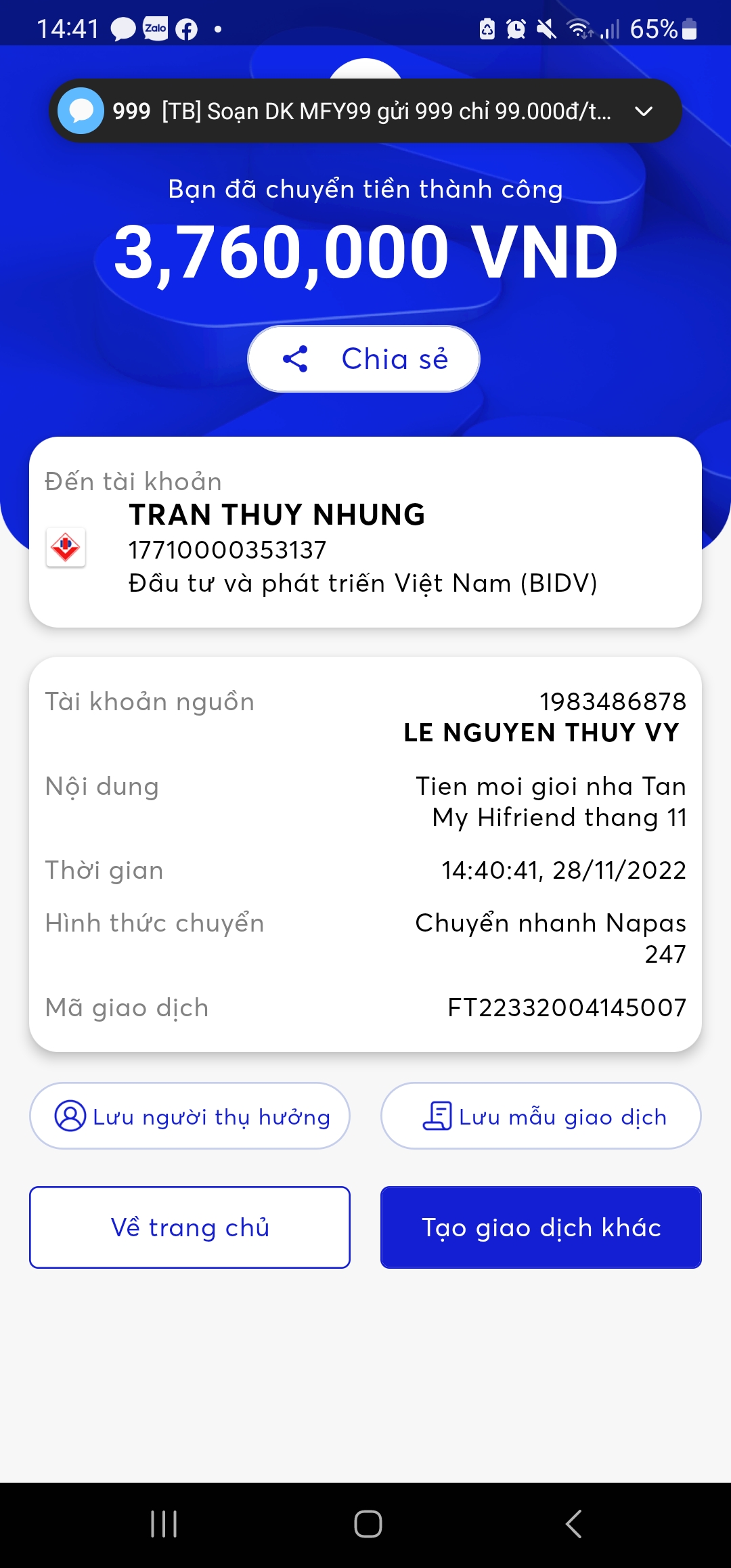Share the transfer receipt via Chia sẻ
731x1568 pixels.
pos(364,359)
